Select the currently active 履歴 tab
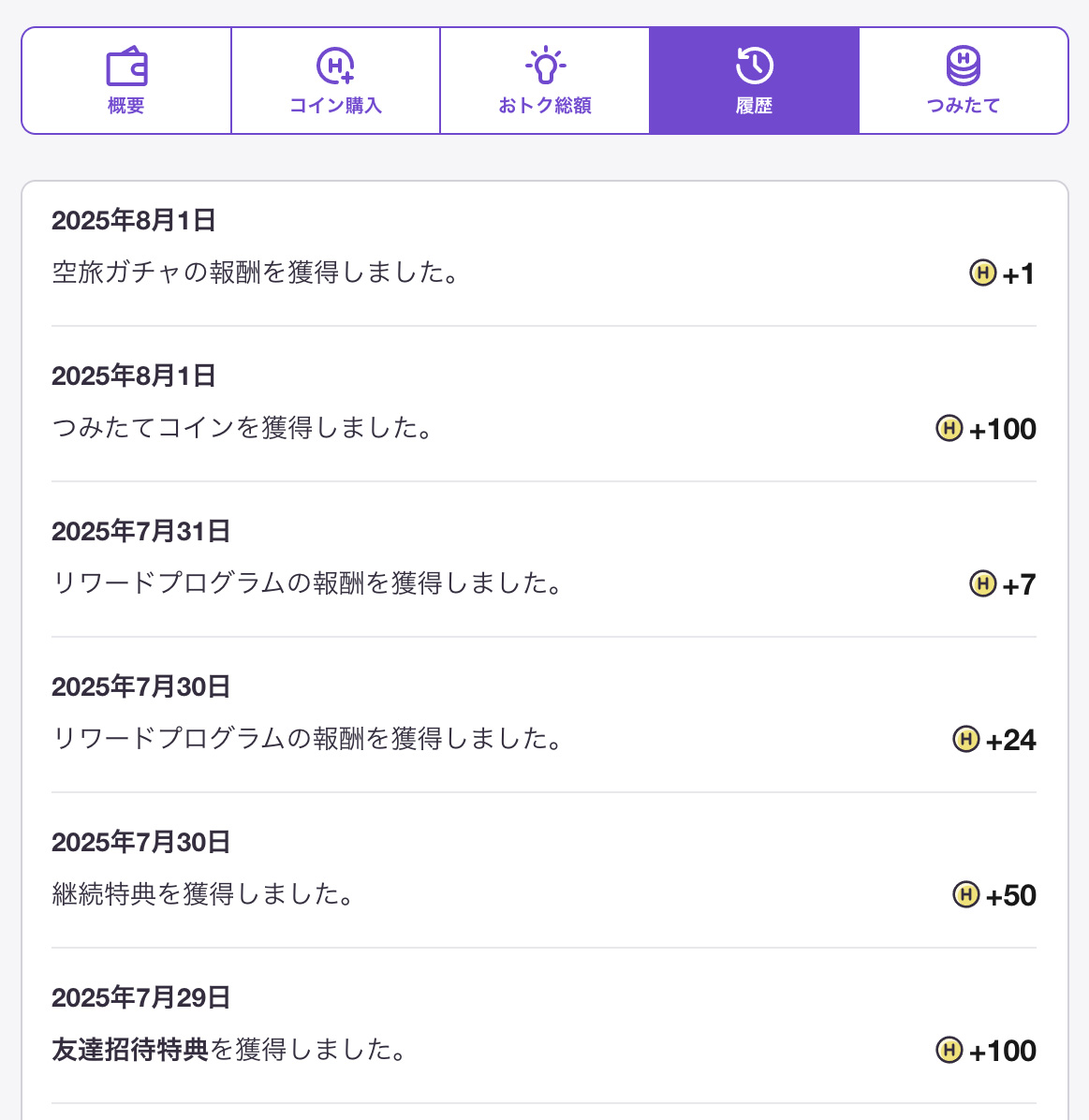 [754, 80]
